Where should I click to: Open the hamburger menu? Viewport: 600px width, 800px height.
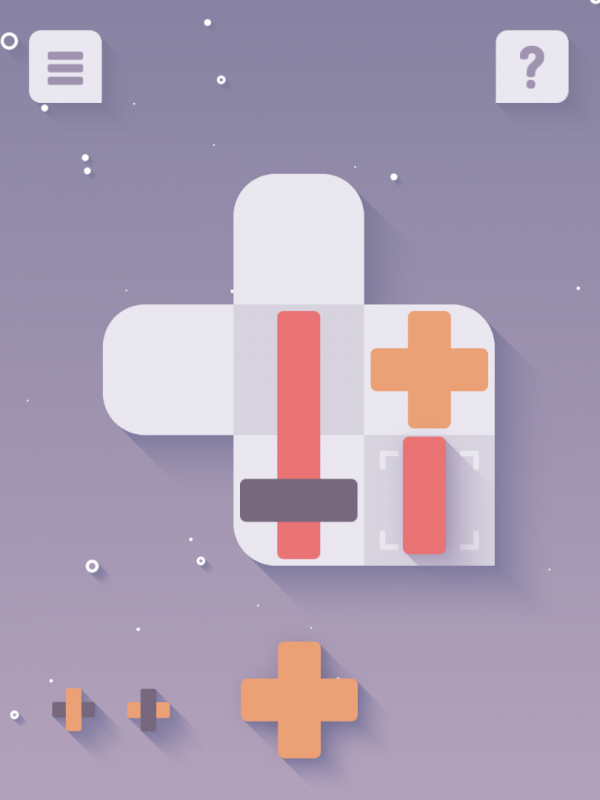[x=65, y=67]
